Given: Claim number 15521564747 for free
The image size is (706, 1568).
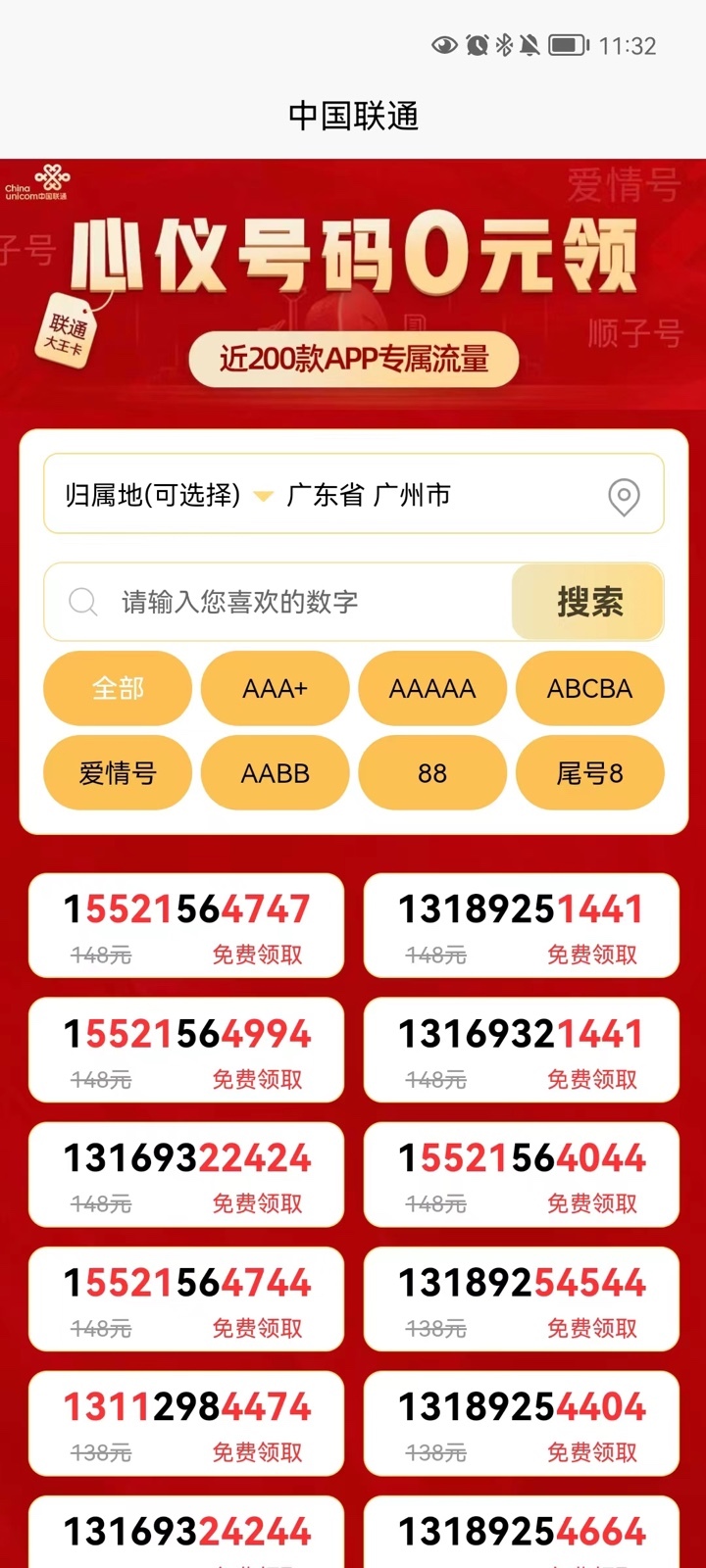Looking at the screenshot, I should [257, 955].
